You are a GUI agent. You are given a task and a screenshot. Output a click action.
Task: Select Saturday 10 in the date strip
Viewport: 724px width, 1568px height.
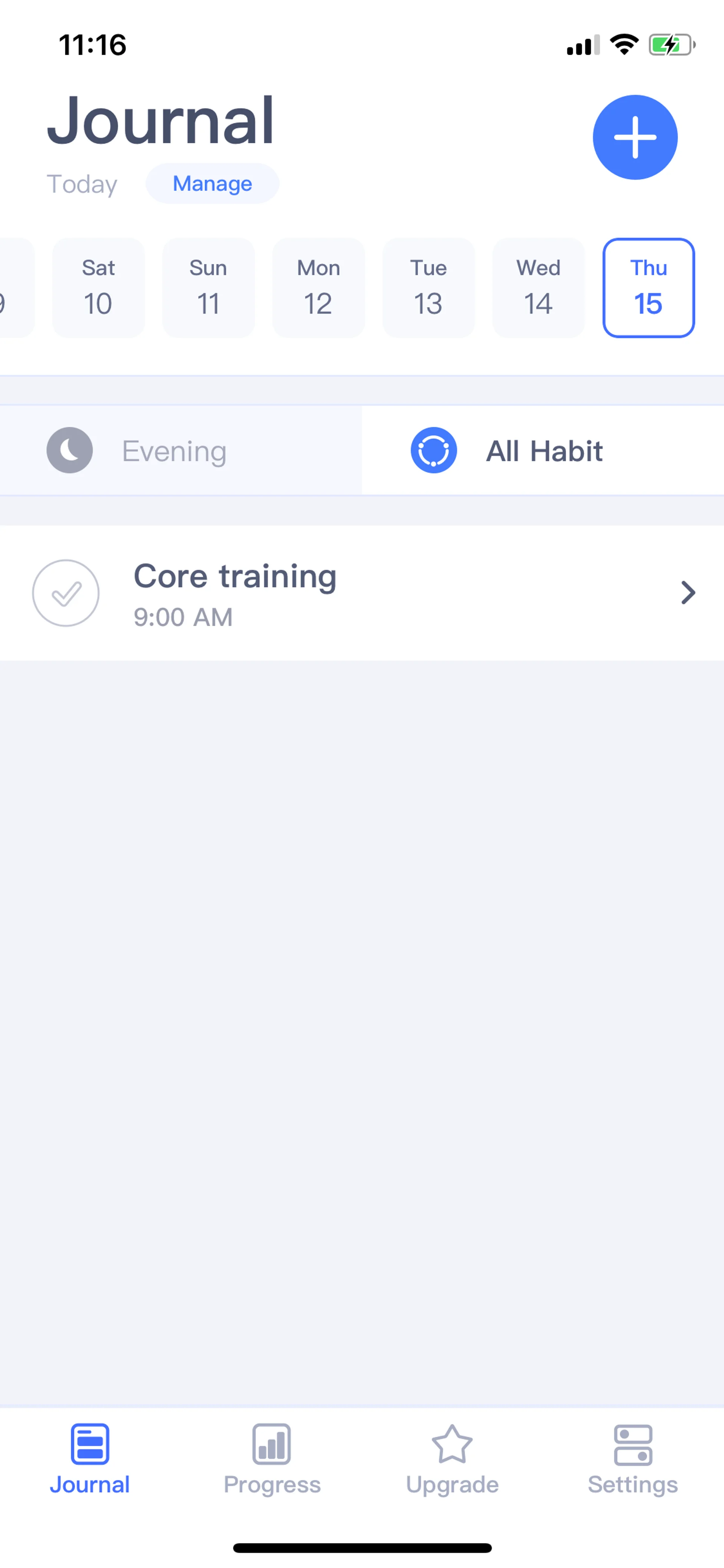pyautogui.click(x=98, y=287)
